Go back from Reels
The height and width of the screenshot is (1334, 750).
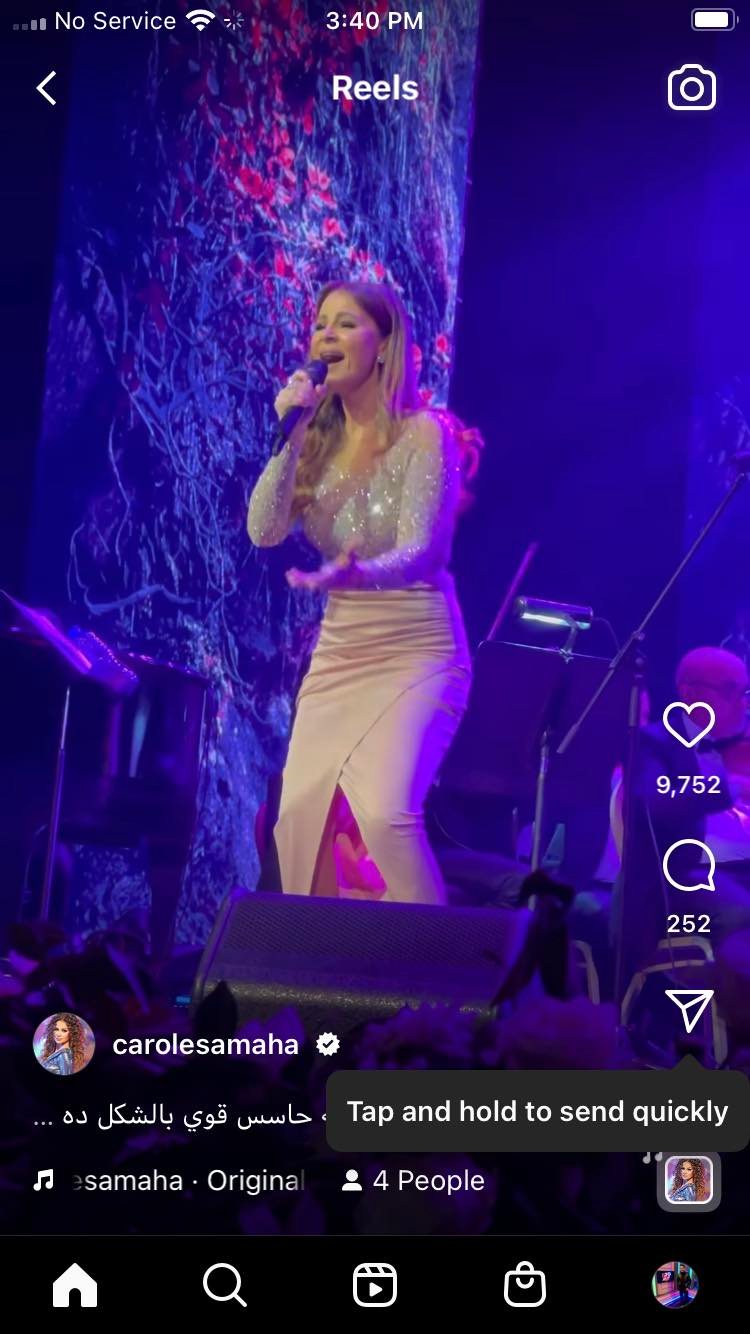[46, 88]
